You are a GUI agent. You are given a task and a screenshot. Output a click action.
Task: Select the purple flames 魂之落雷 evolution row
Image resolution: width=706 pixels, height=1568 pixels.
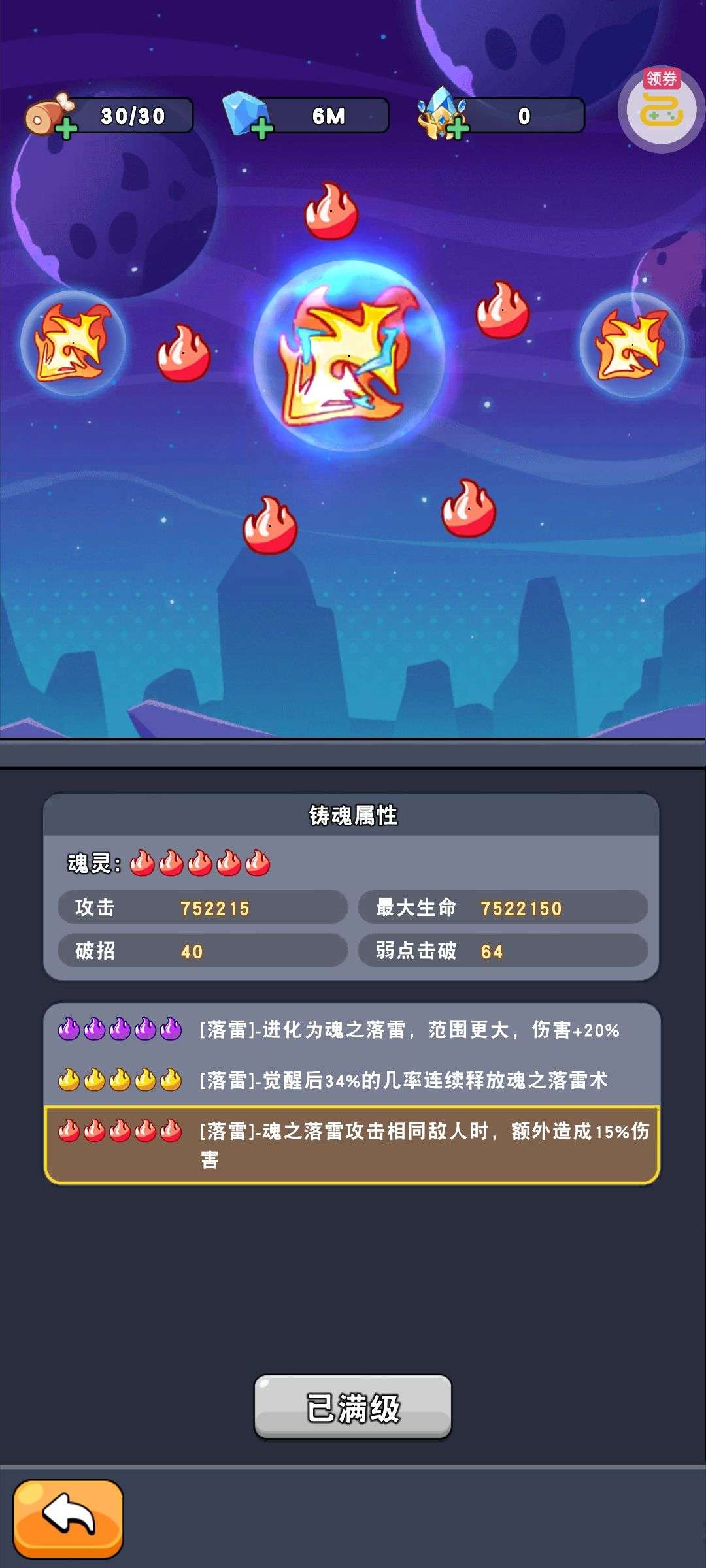352,1030
